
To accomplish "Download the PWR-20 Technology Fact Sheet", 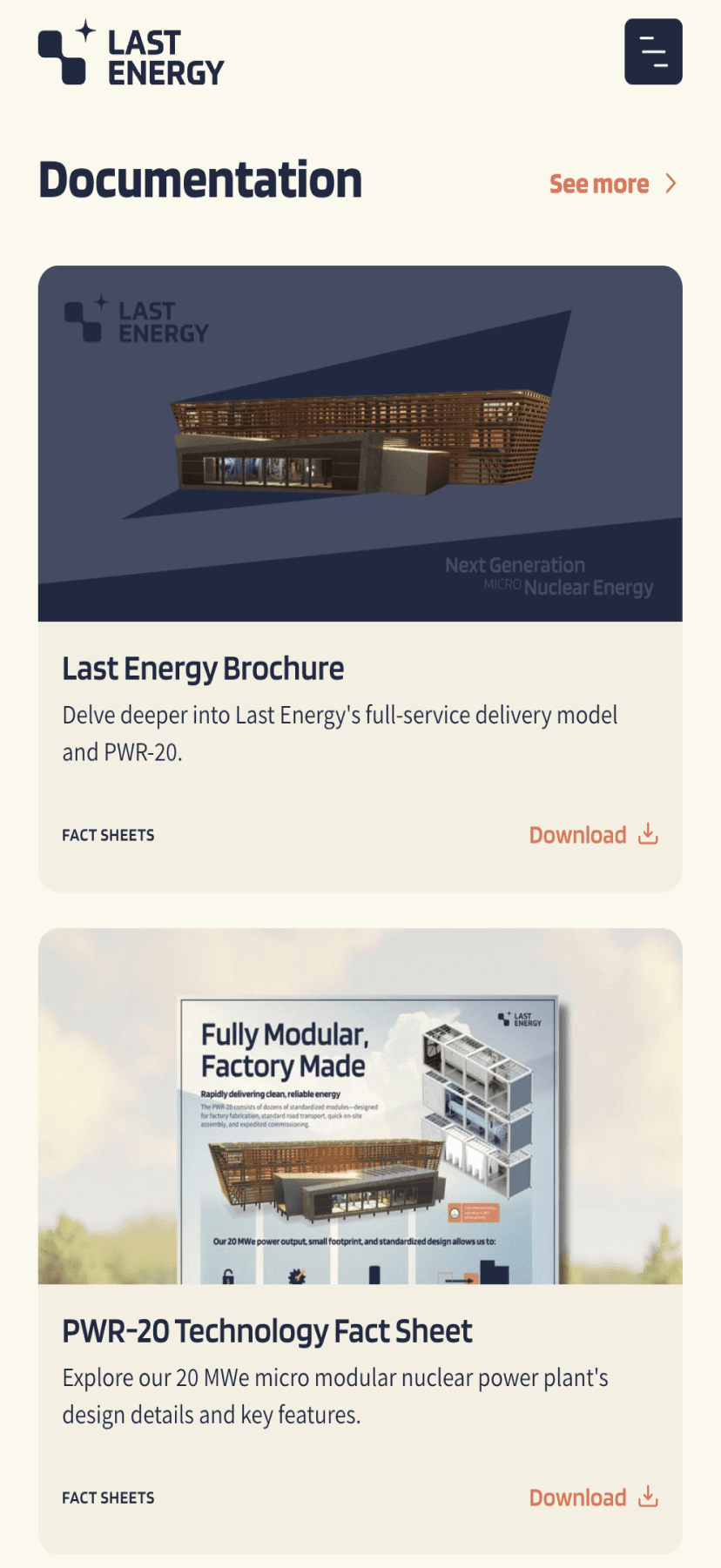I will pos(593,1497).
